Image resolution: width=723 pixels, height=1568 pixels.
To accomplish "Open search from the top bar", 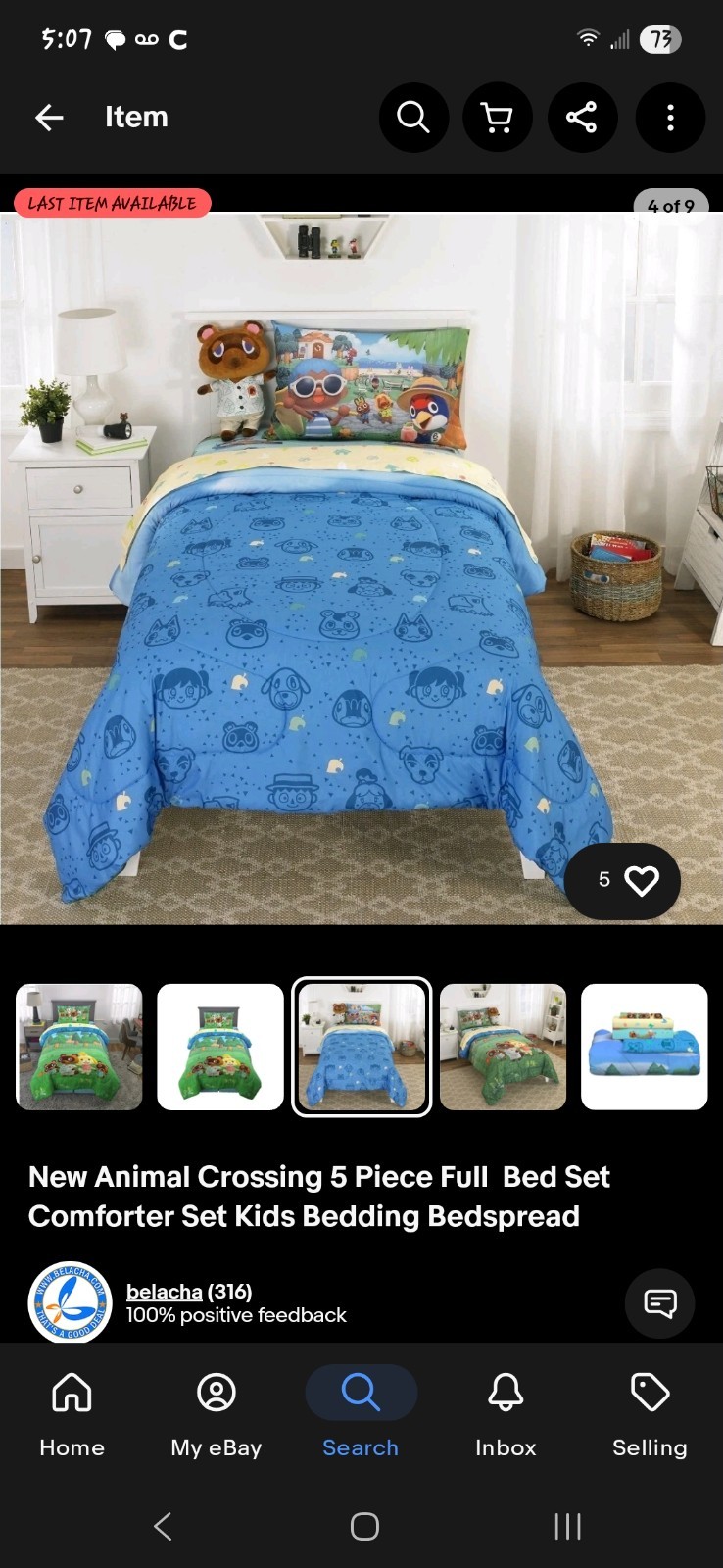I will 413,118.
